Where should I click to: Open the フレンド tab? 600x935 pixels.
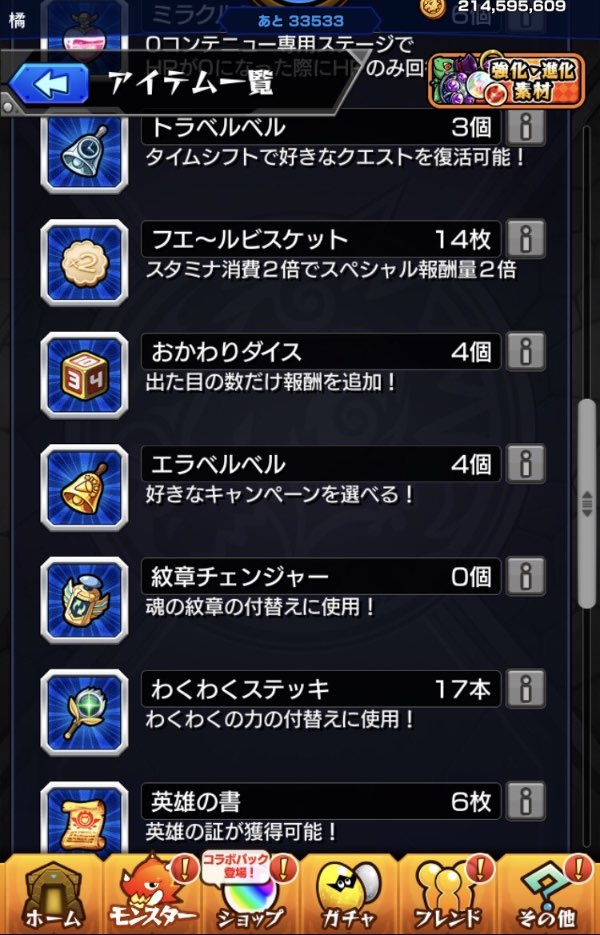[x=448, y=893]
